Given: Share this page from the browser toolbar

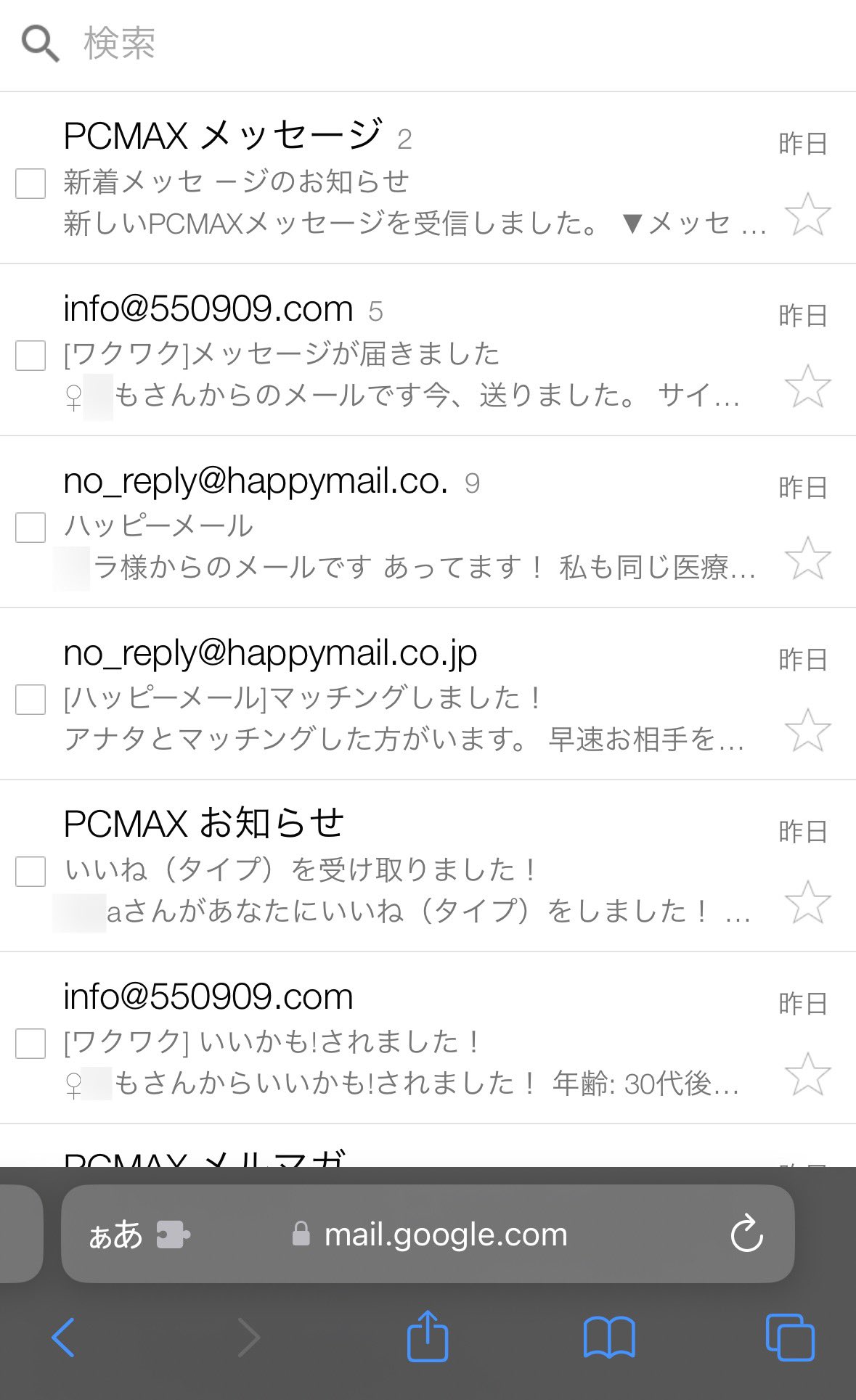Looking at the screenshot, I should [x=428, y=1336].
